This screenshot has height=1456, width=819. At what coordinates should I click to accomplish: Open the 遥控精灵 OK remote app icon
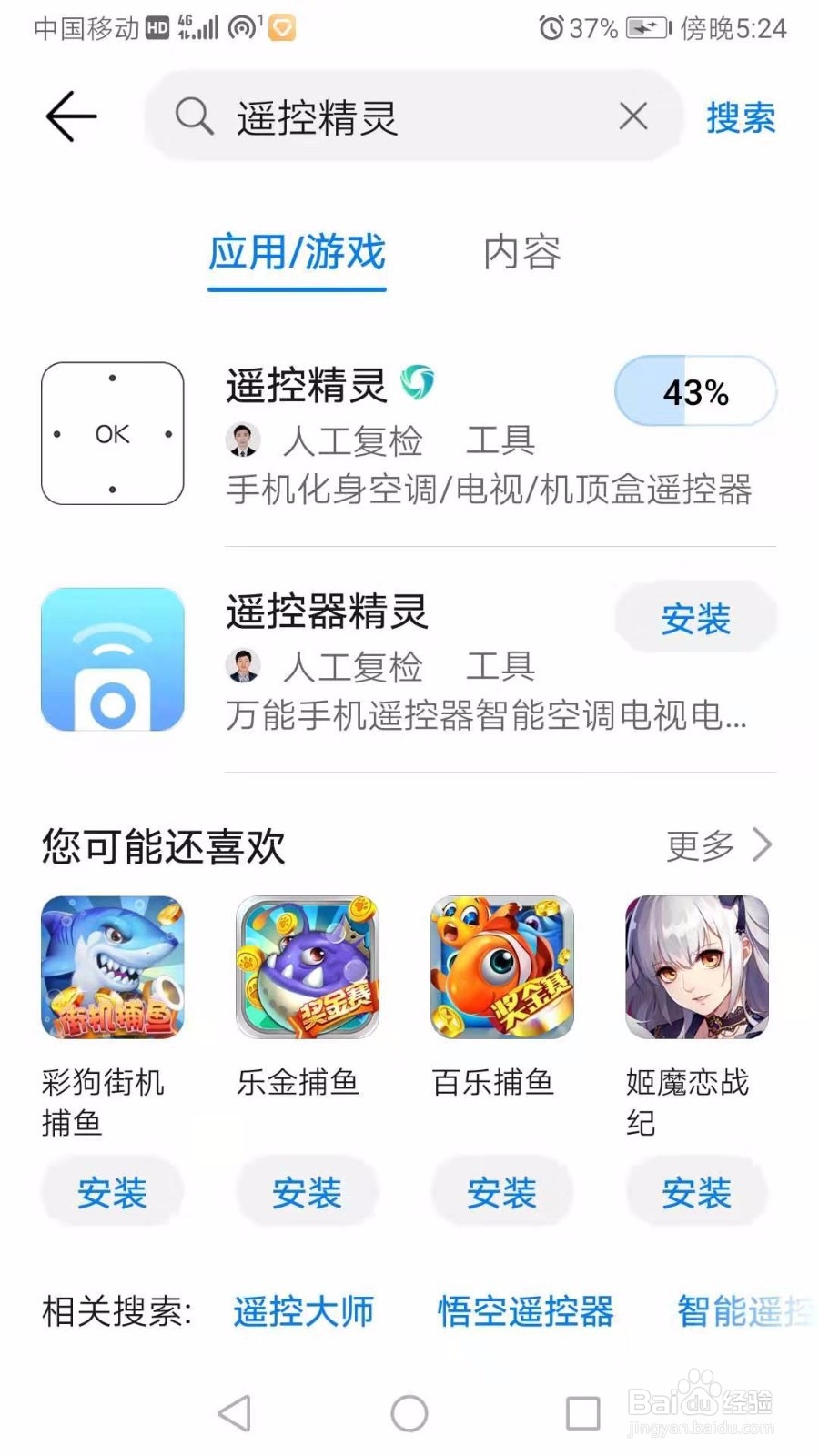[111, 433]
